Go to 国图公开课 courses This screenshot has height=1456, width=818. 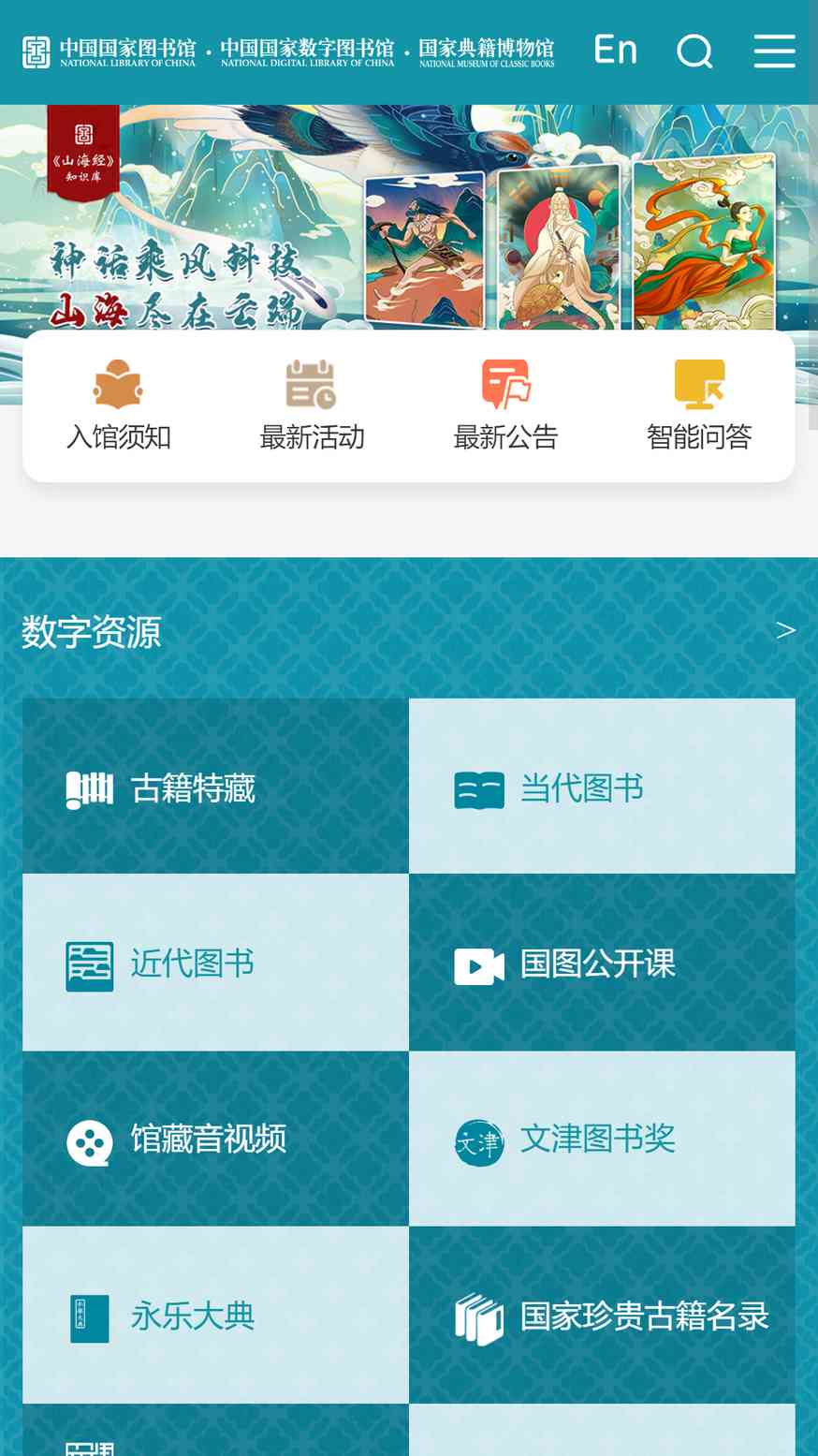tap(602, 963)
